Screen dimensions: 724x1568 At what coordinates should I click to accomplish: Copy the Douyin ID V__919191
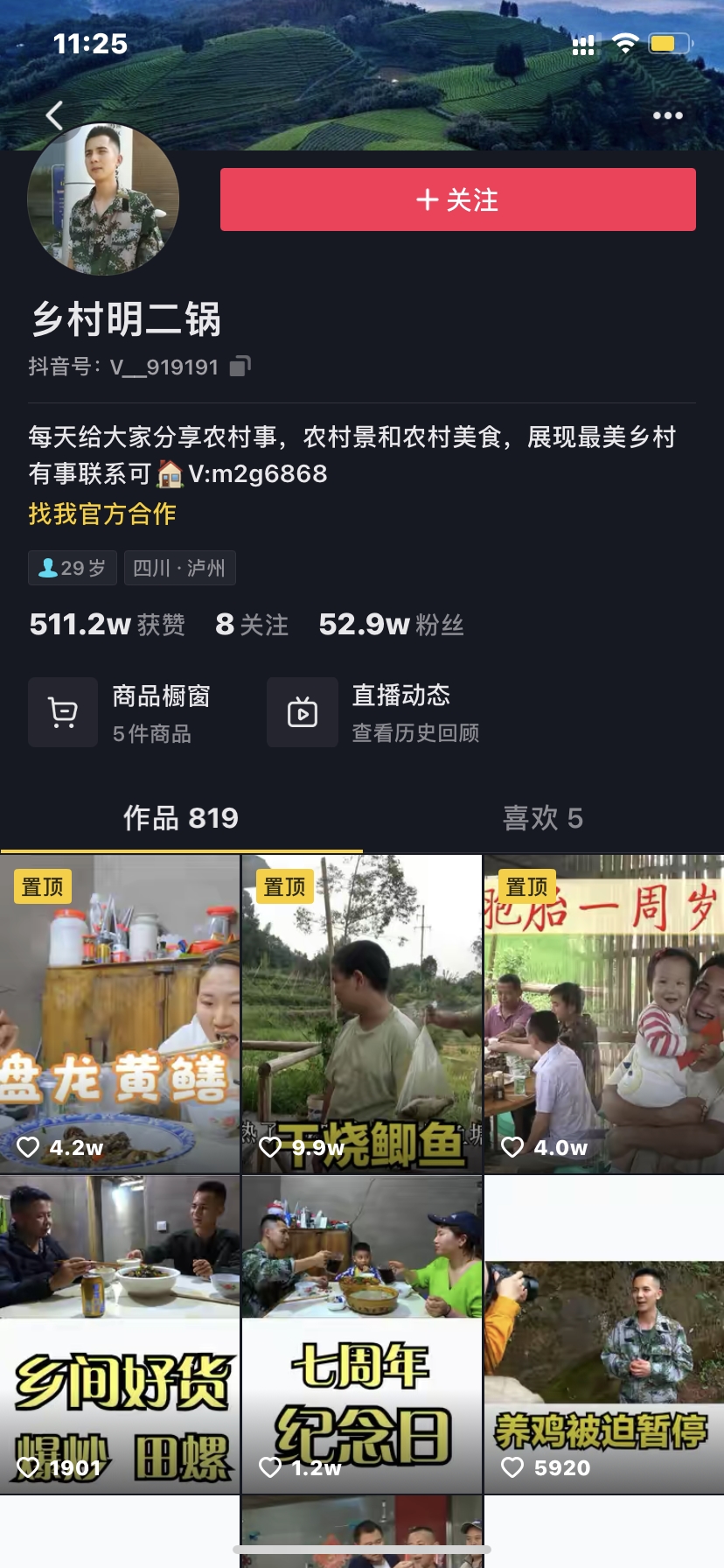pos(240,366)
